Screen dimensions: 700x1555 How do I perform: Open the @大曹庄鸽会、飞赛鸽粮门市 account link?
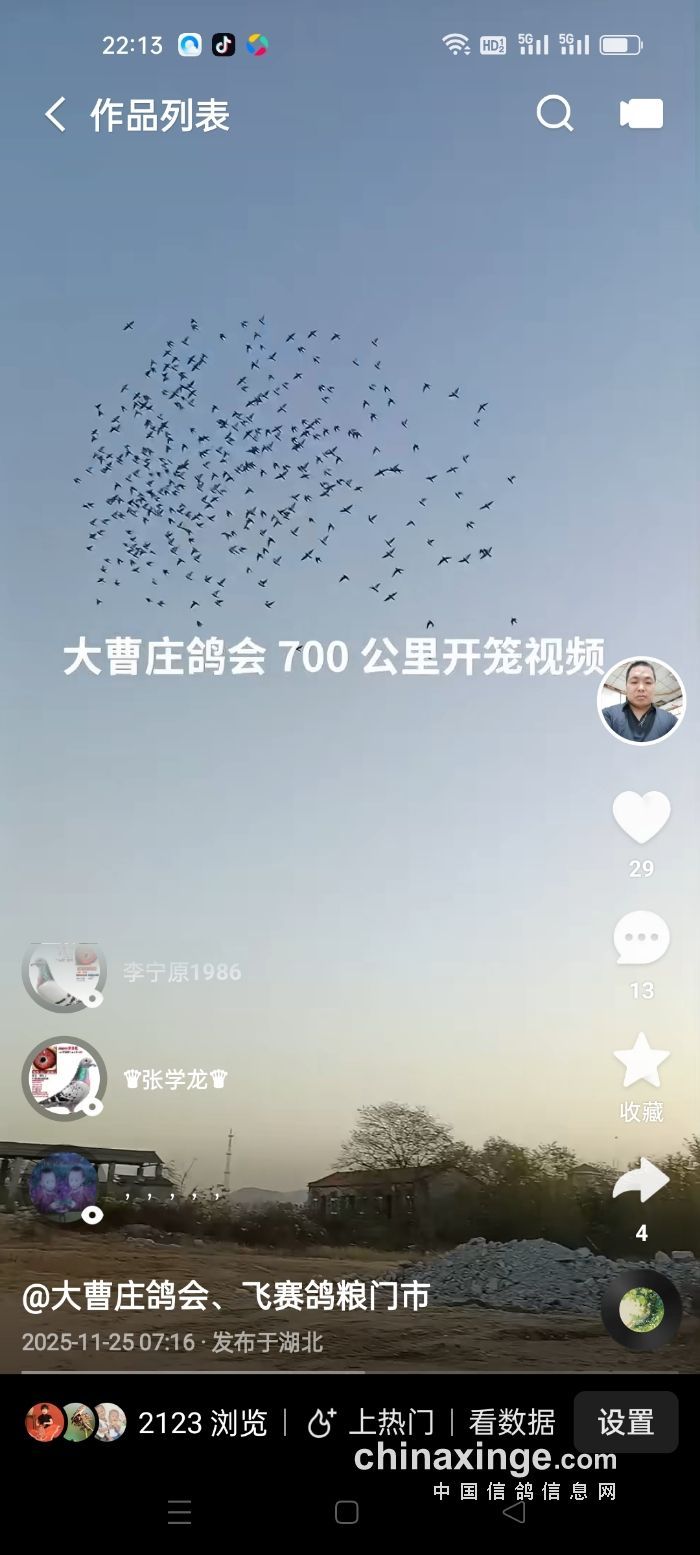click(x=226, y=1296)
